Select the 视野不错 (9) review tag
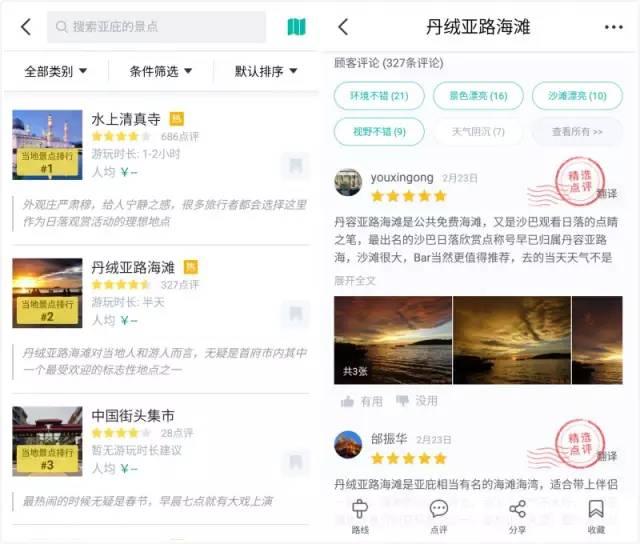 379,131
